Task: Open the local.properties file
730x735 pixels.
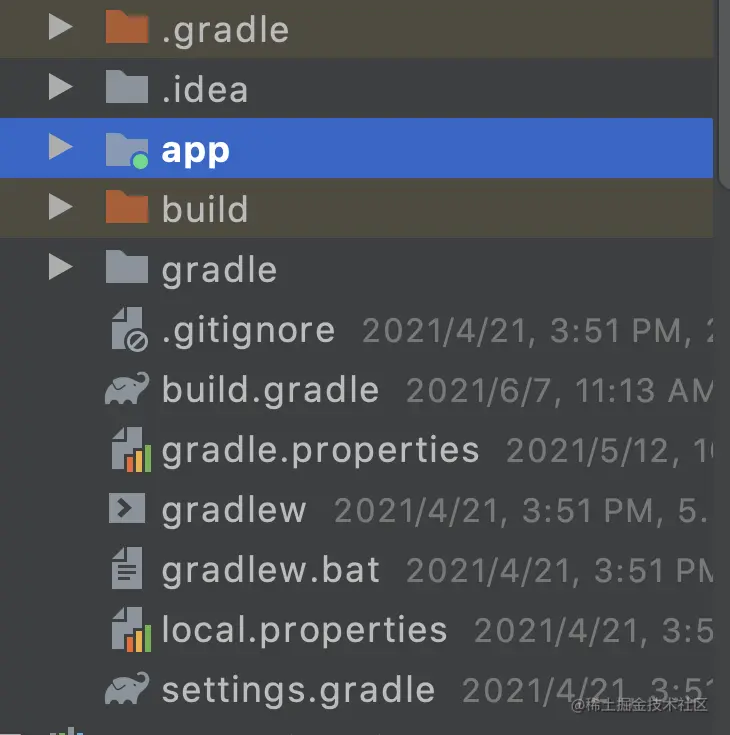Action: point(304,630)
